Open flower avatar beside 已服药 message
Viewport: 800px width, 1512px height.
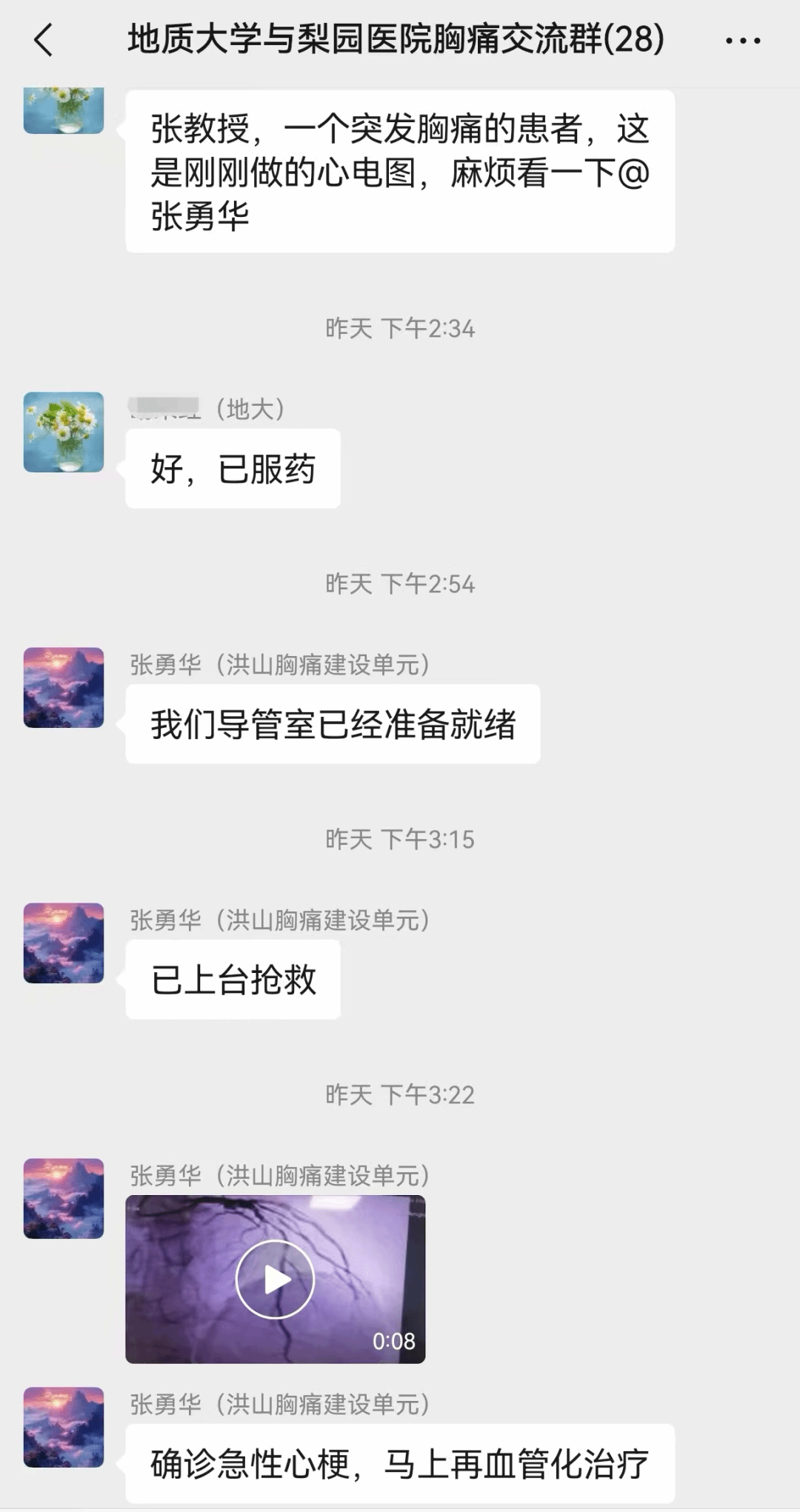(64, 432)
